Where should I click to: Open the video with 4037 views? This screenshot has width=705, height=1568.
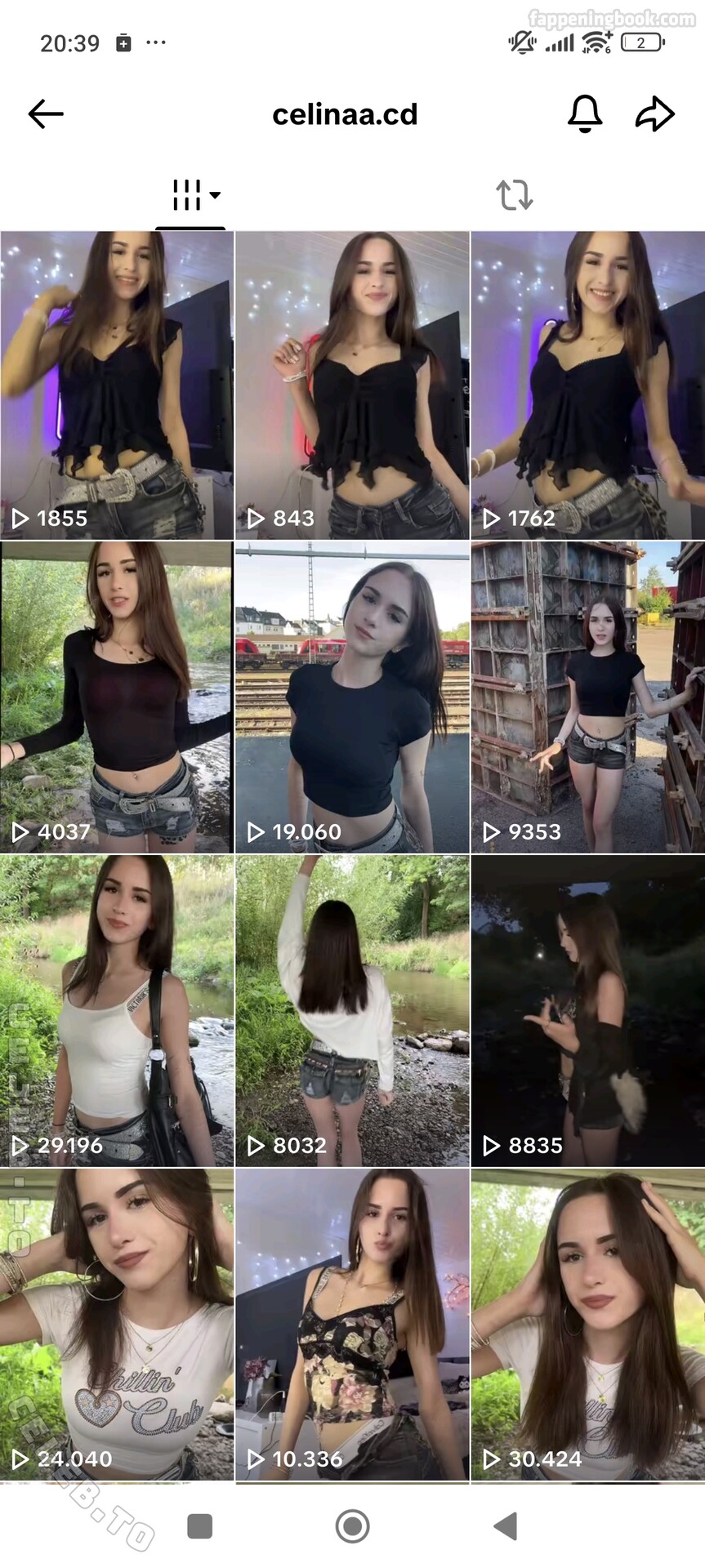pos(117,697)
